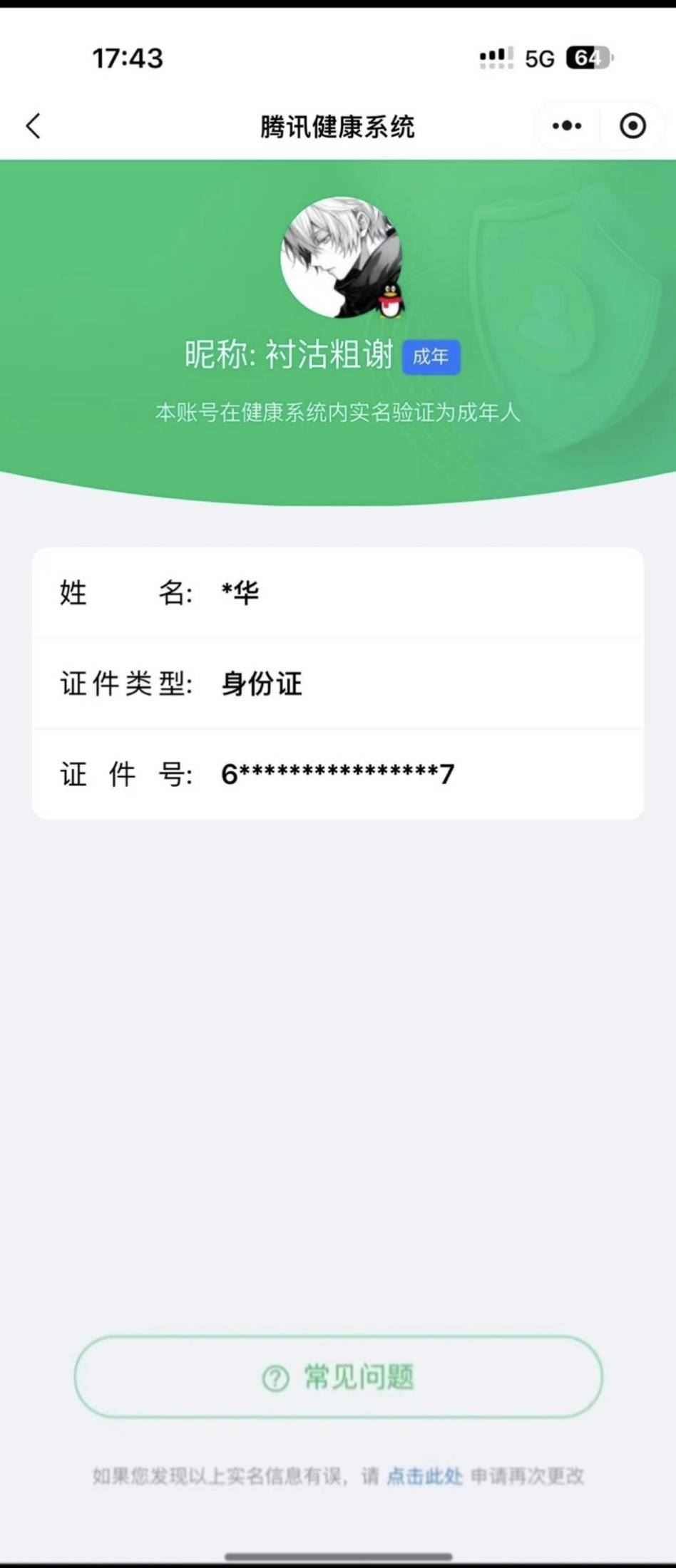Tap the 证件号 ID number row
Image resolution: width=676 pixels, height=1568 pixels.
click(x=338, y=774)
